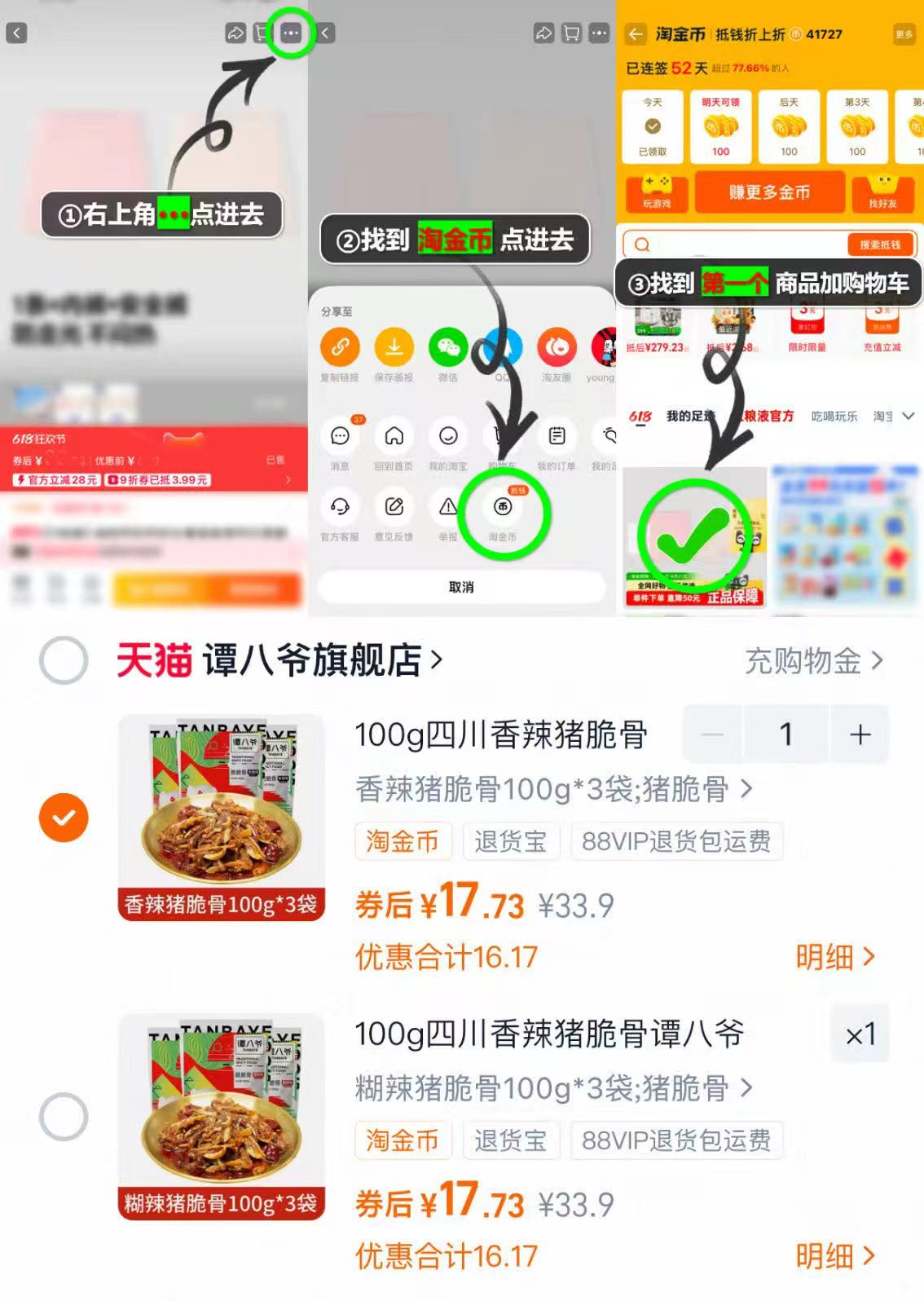Select the 谭八爷旗舰店 store checkbox

click(64, 662)
